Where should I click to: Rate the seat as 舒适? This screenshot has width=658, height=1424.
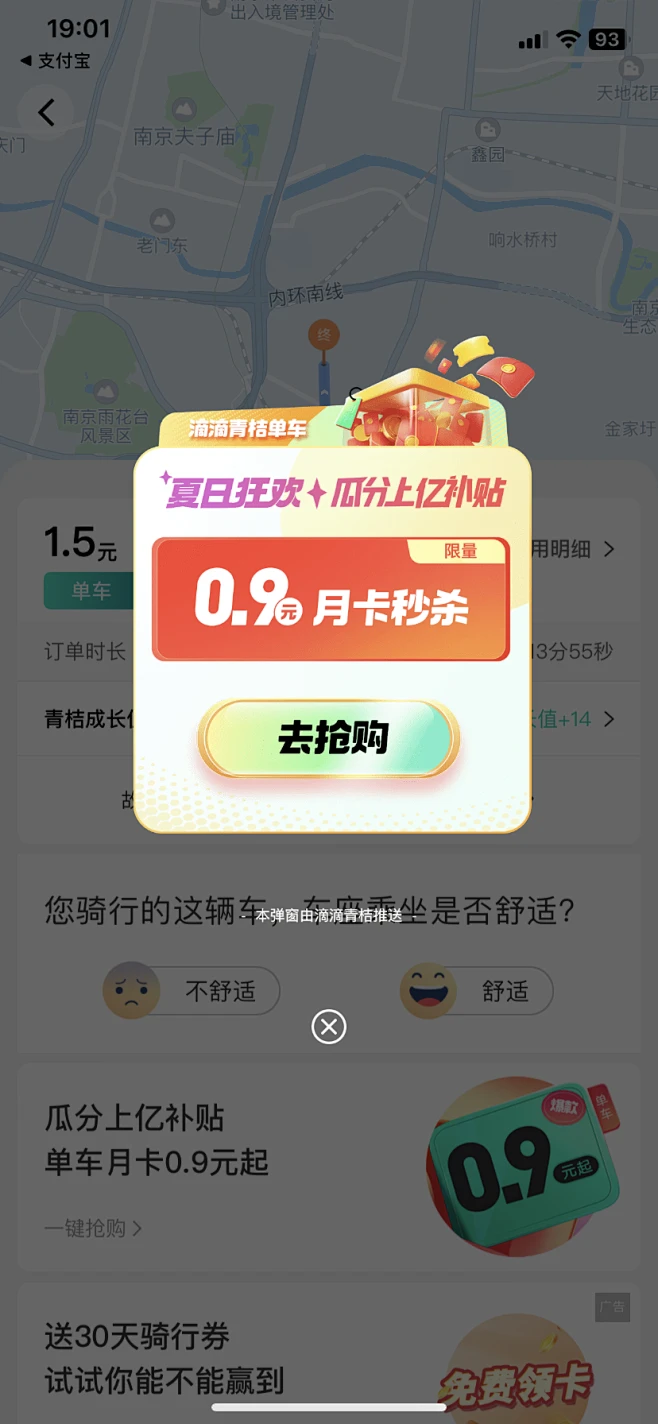478,991
